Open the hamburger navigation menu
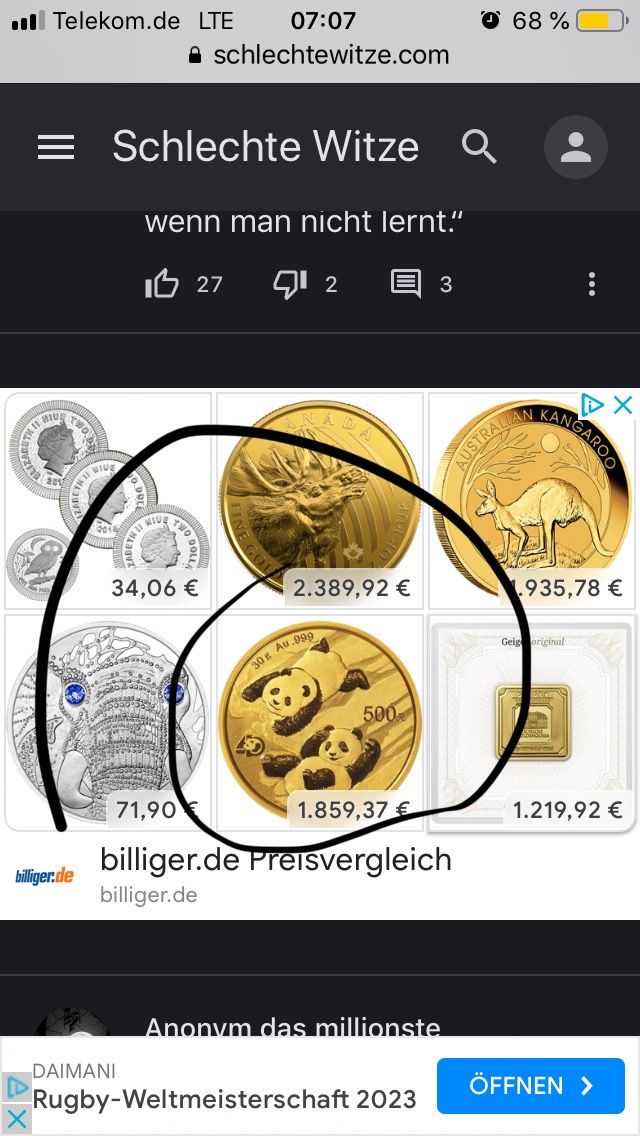 coord(56,148)
